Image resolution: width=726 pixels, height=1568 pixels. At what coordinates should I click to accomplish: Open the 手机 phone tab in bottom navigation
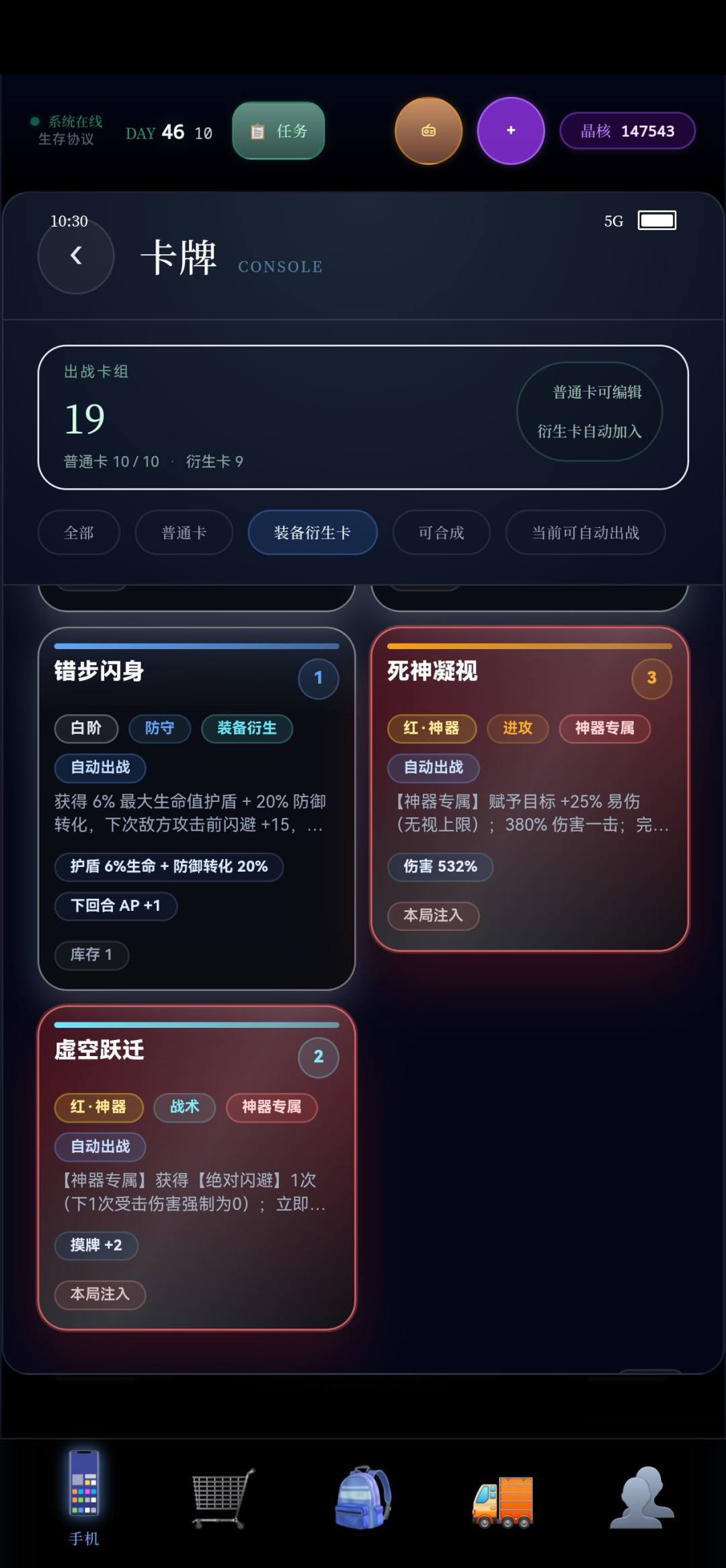pos(85,1493)
